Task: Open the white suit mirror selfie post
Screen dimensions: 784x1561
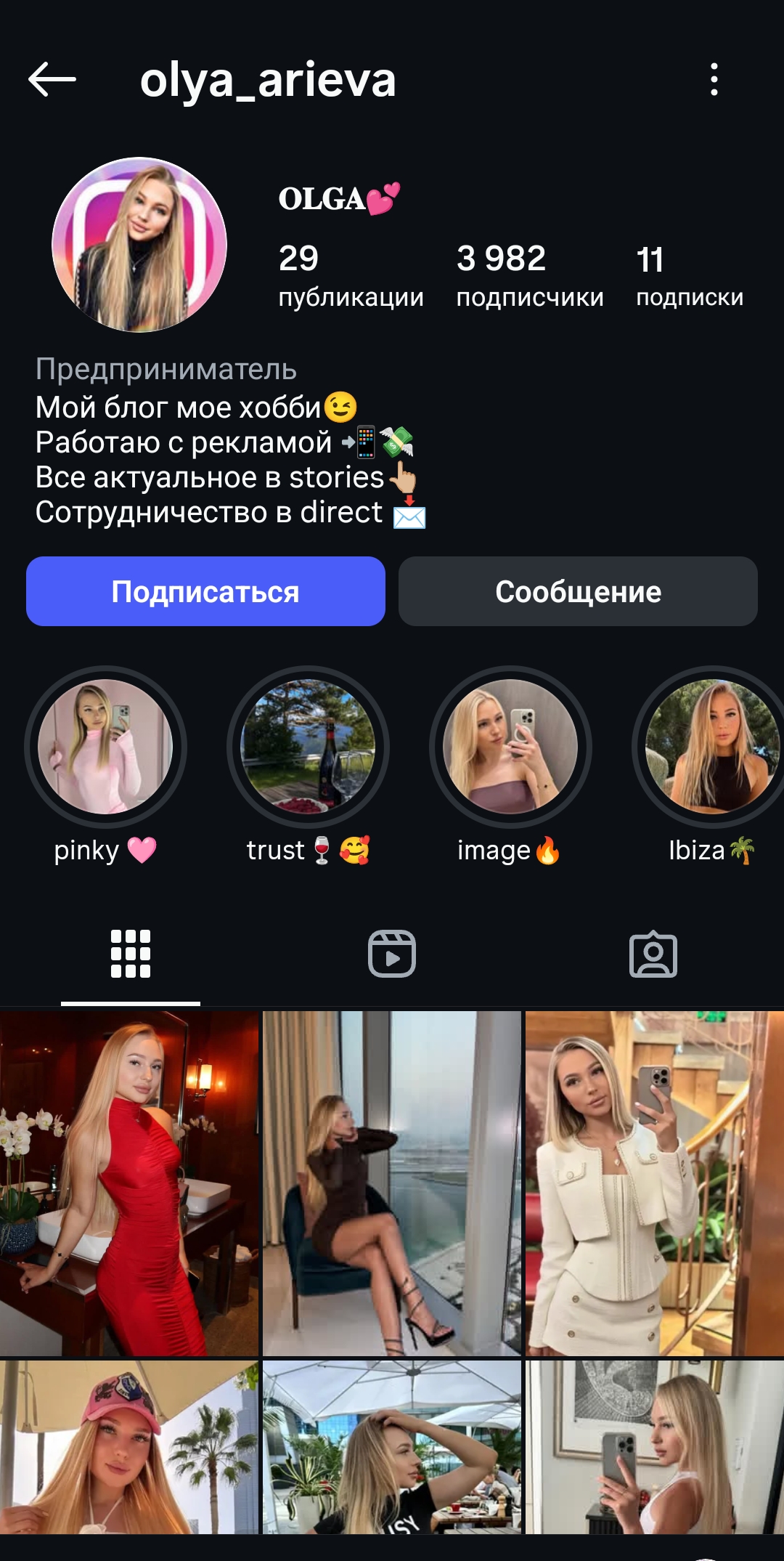Action: point(654,1183)
